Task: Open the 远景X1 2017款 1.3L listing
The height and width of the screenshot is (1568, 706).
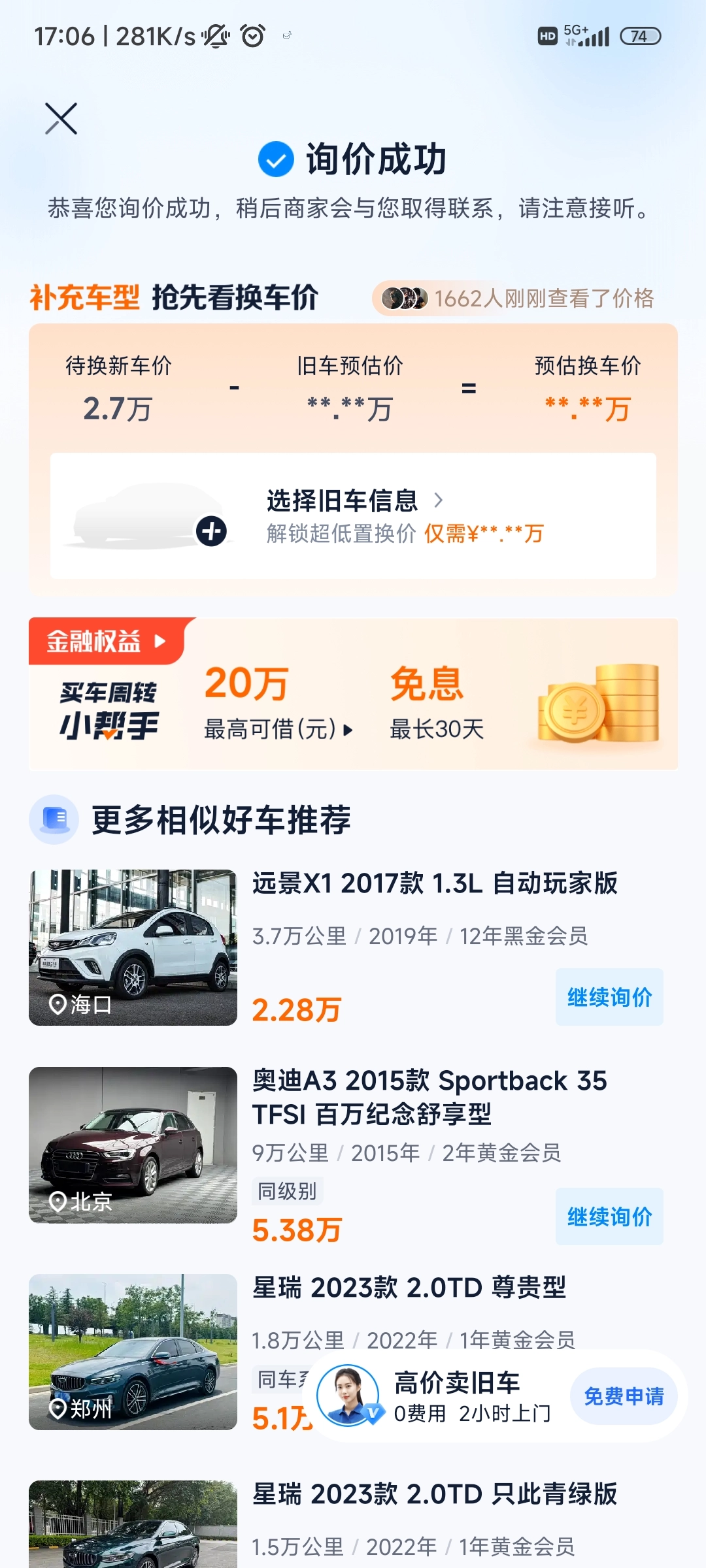Action: coord(434,884)
